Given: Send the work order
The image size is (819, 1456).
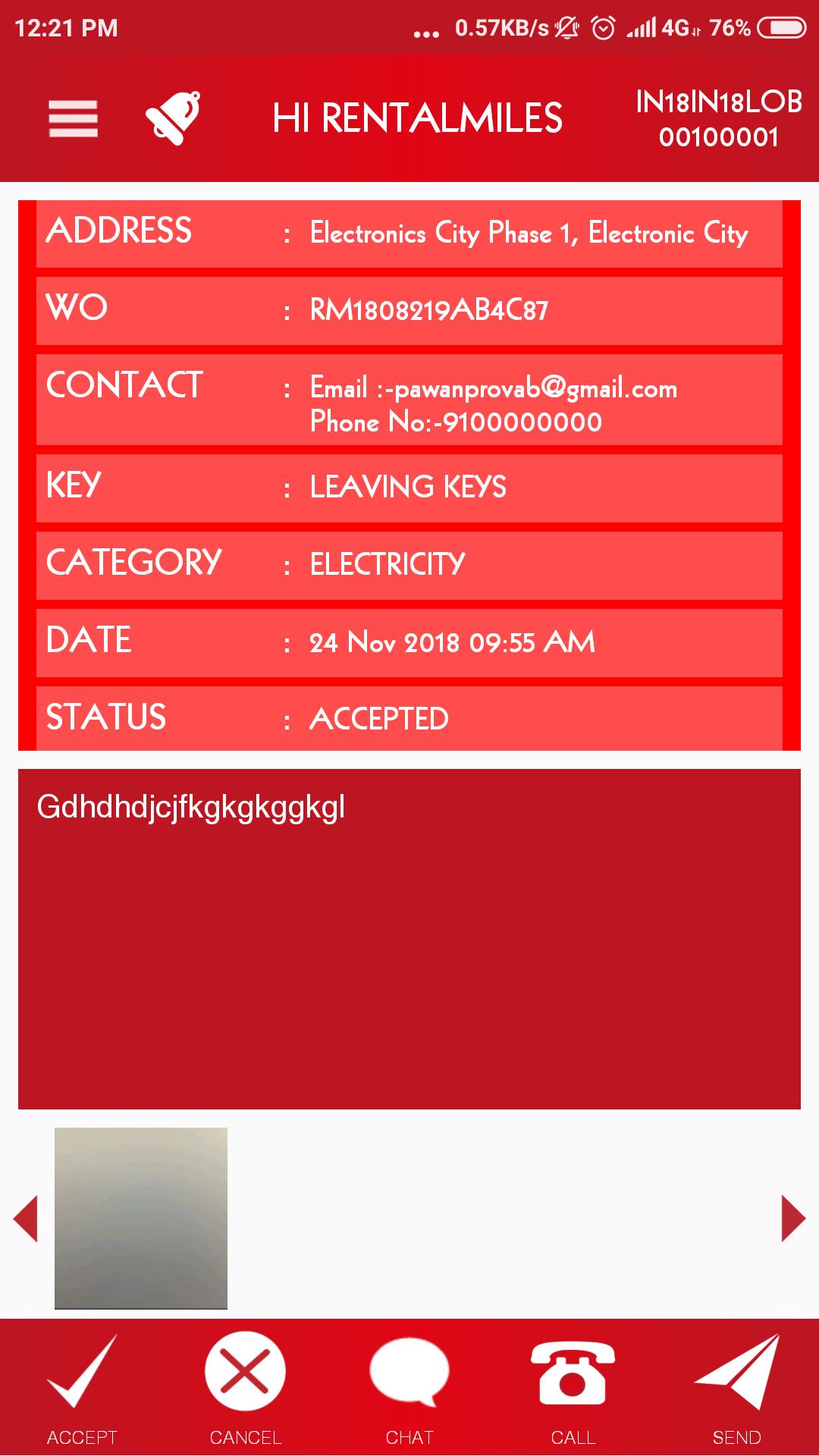Looking at the screenshot, I should click(736, 1389).
